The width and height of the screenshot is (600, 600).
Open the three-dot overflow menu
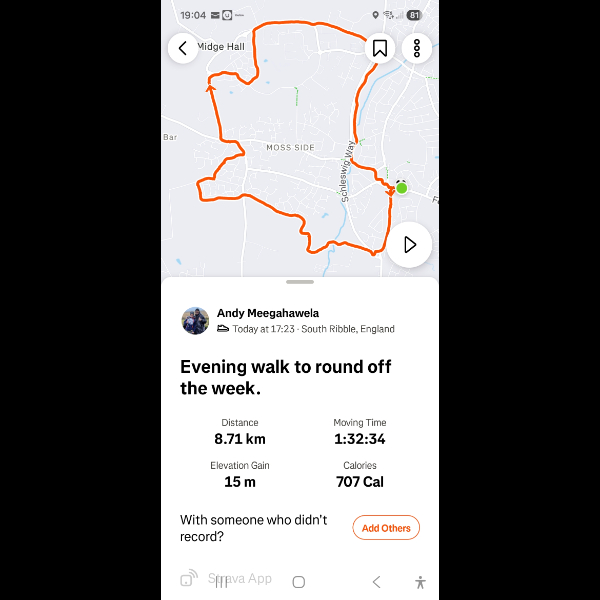click(x=417, y=47)
